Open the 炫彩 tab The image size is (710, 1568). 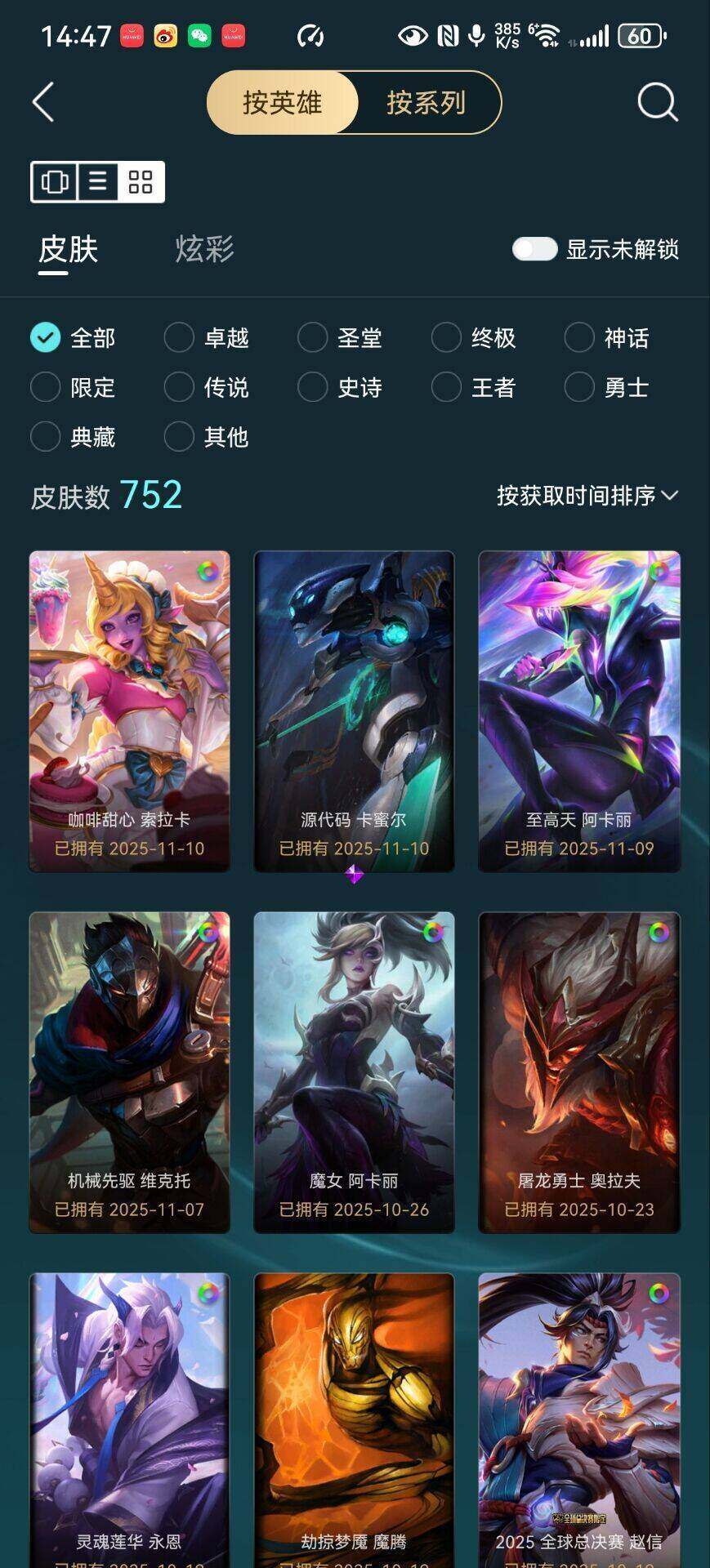204,249
